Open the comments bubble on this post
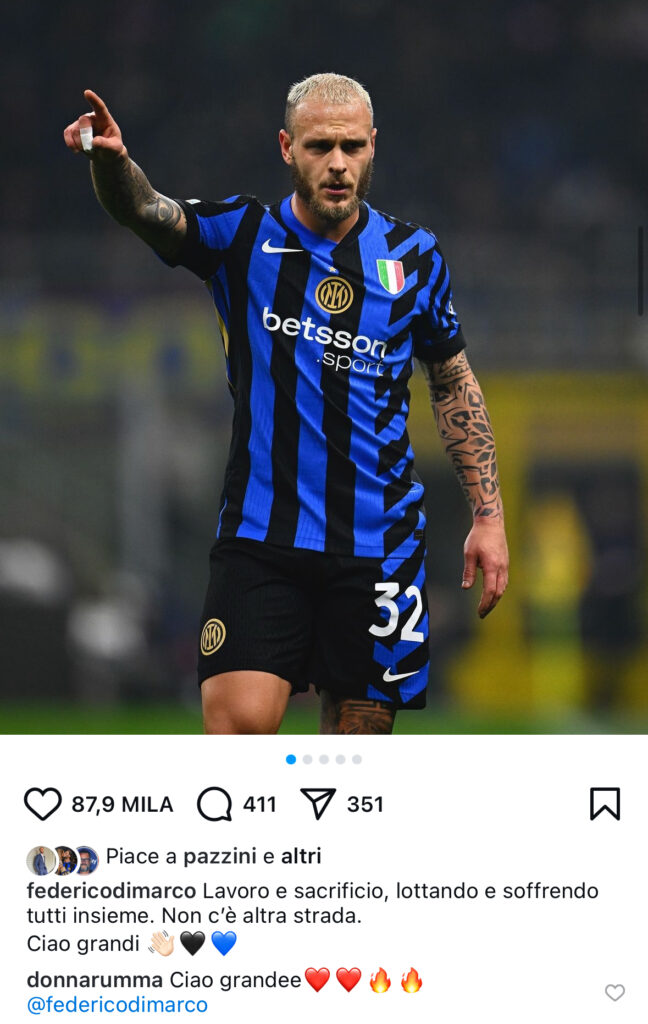 pos(214,804)
